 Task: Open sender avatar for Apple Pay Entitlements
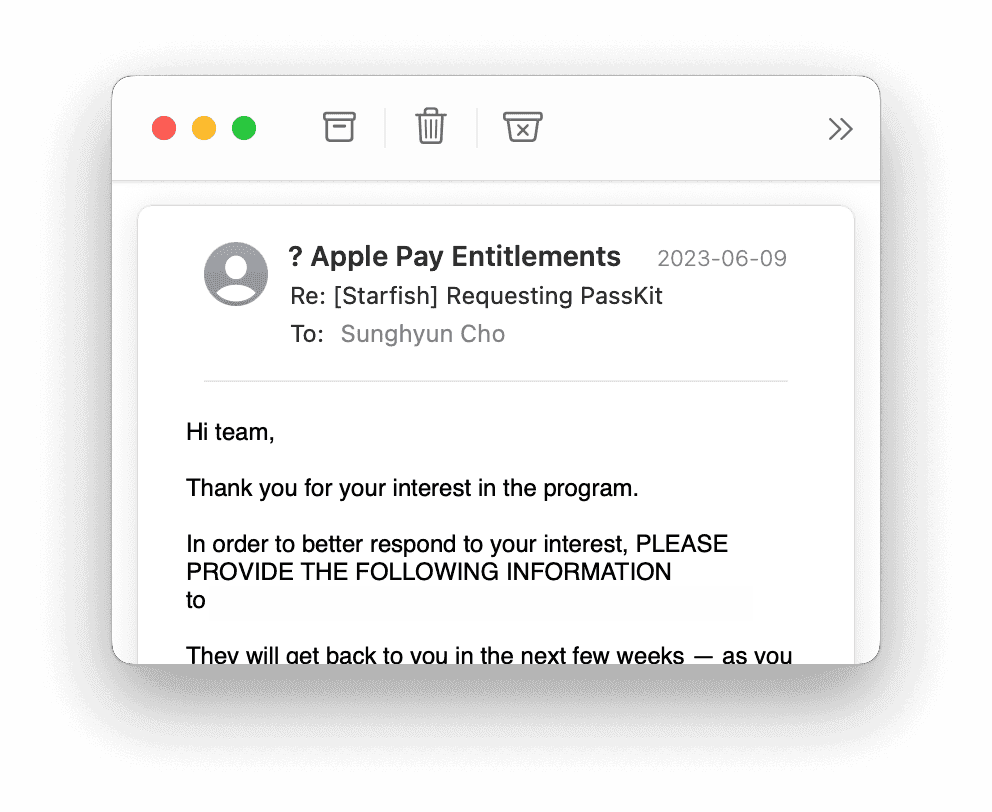click(x=236, y=274)
